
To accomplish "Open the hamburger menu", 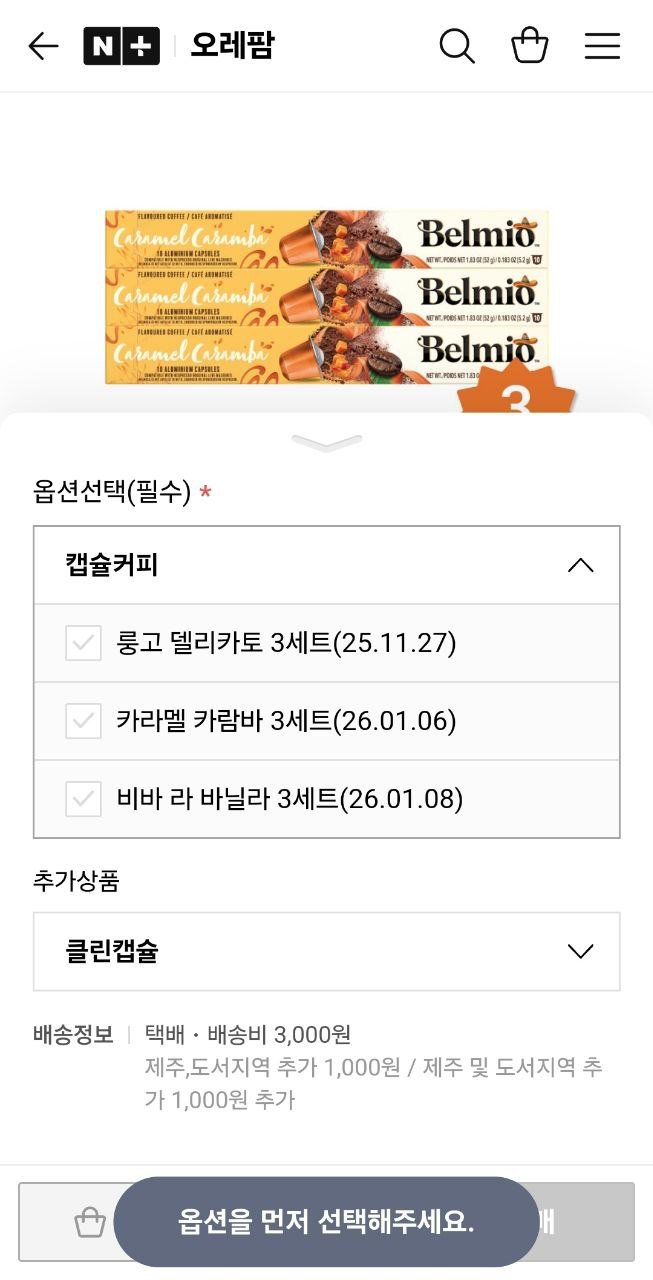I will click(x=602, y=46).
